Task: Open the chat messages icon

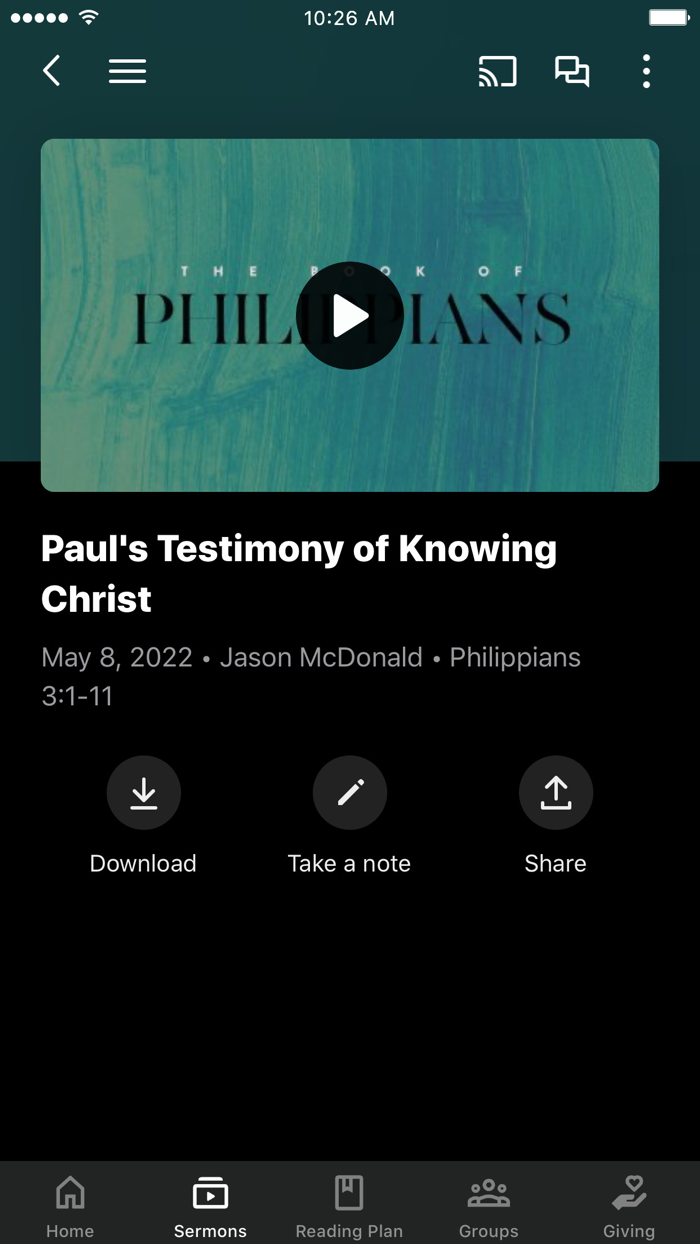Action: pos(572,71)
